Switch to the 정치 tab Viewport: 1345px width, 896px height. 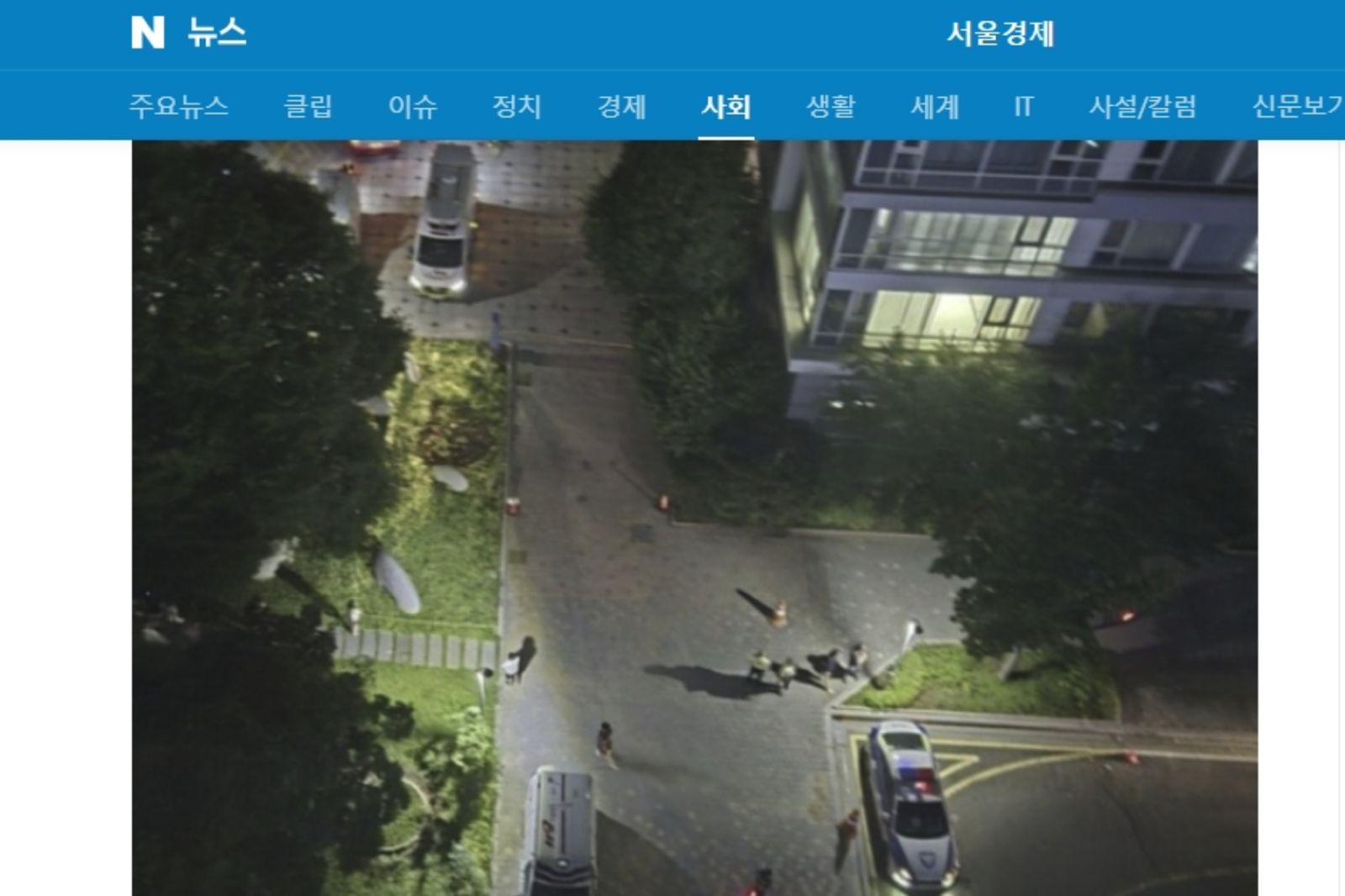(516, 107)
